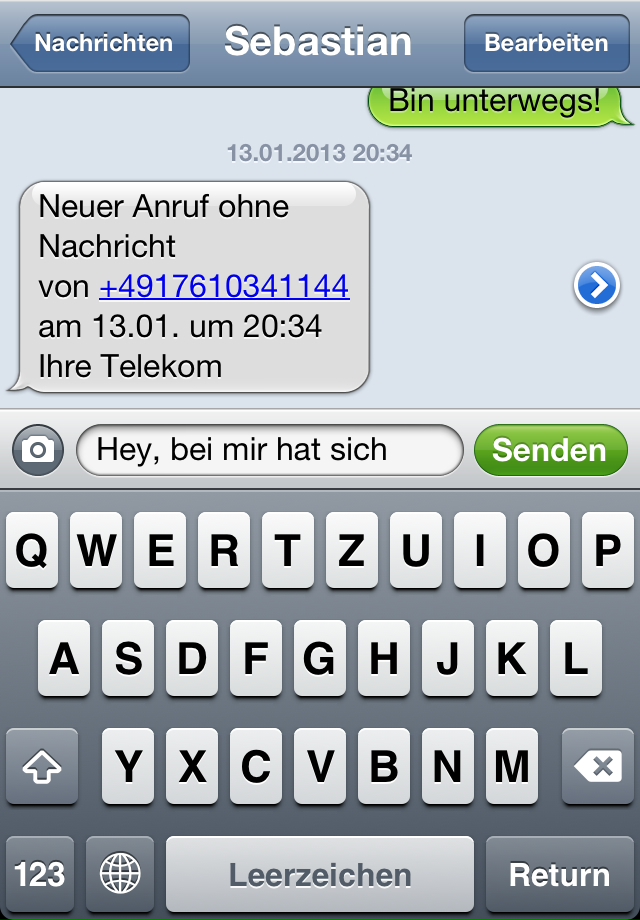Tap the backspace key

(x=597, y=767)
